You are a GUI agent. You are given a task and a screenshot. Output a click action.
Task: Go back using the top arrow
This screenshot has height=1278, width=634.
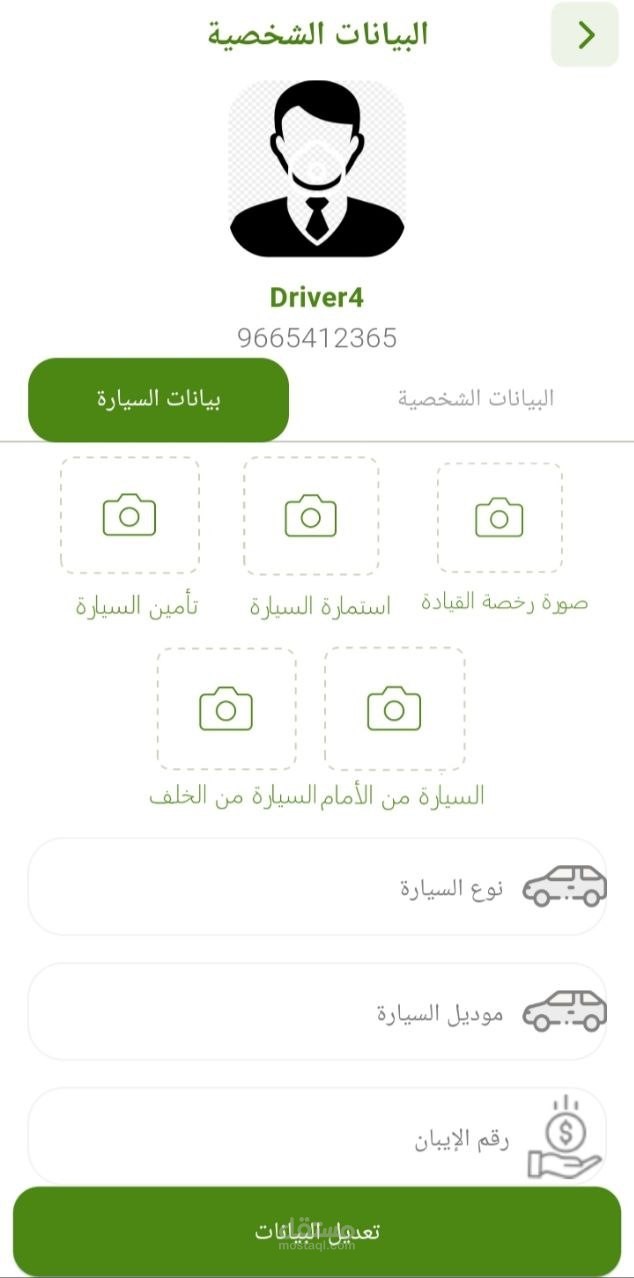(585, 35)
